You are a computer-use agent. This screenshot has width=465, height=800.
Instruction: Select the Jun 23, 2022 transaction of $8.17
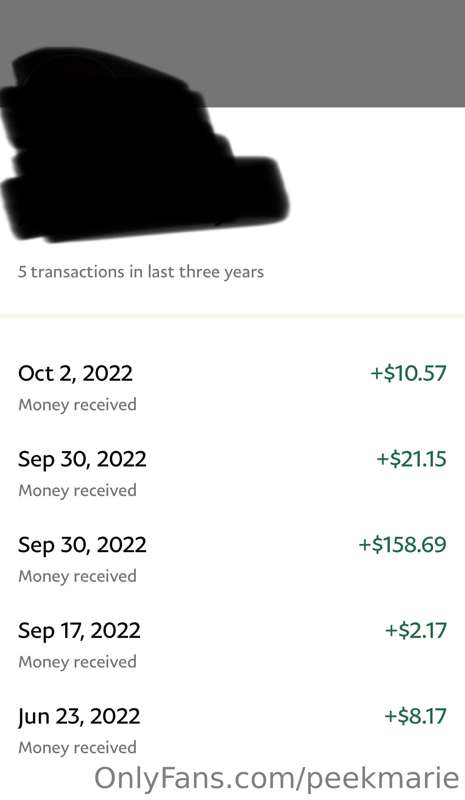[232, 731]
